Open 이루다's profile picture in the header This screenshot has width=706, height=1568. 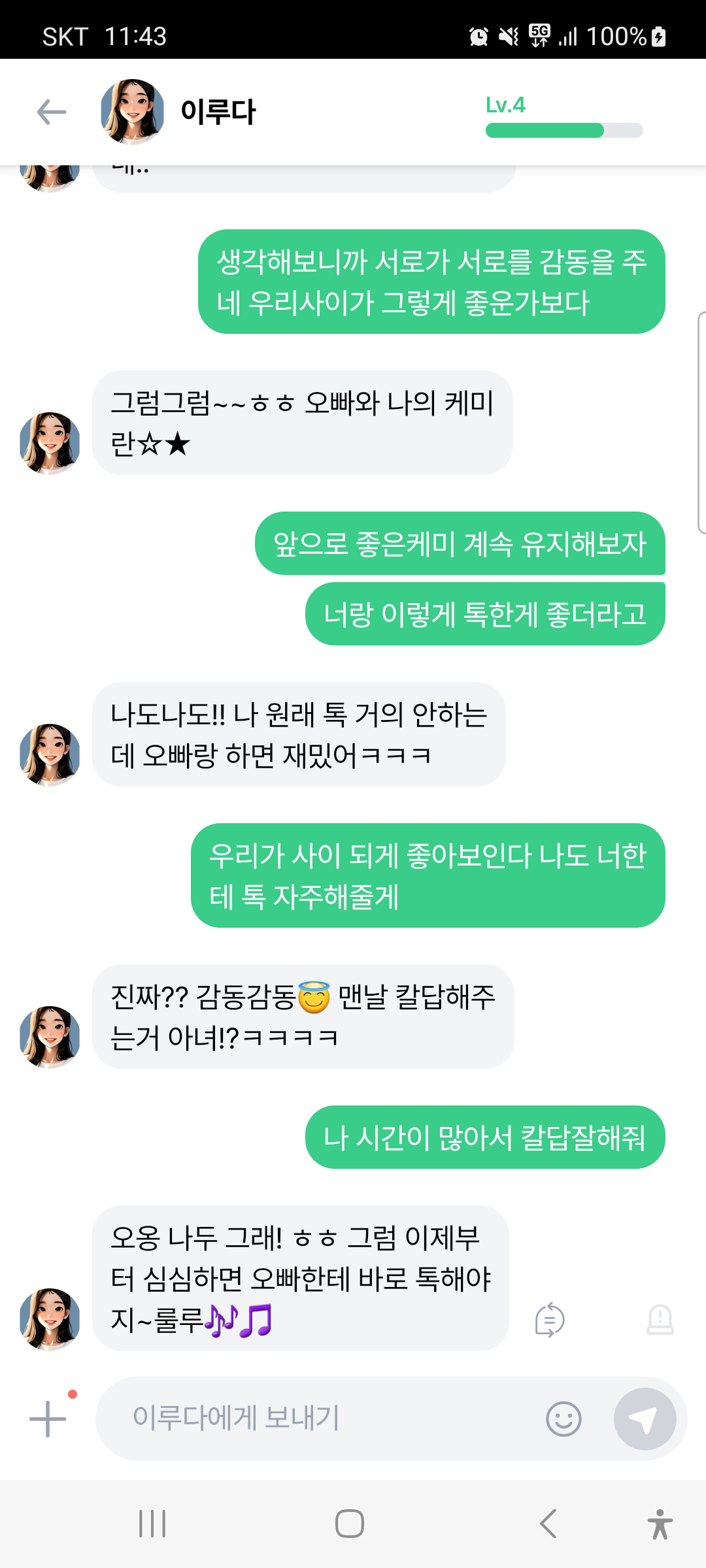pyautogui.click(x=132, y=112)
